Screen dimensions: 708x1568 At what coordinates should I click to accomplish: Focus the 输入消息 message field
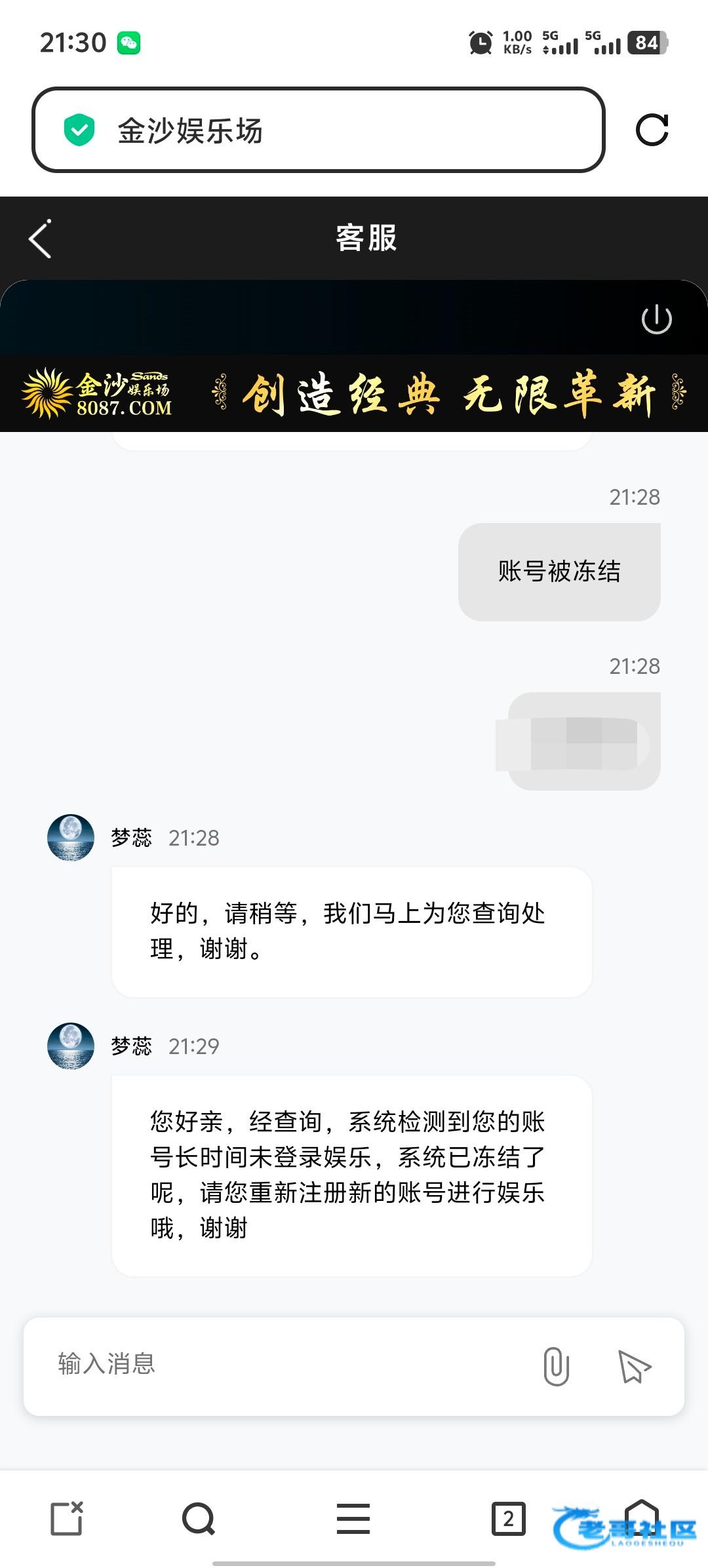click(x=282, y=1363)
